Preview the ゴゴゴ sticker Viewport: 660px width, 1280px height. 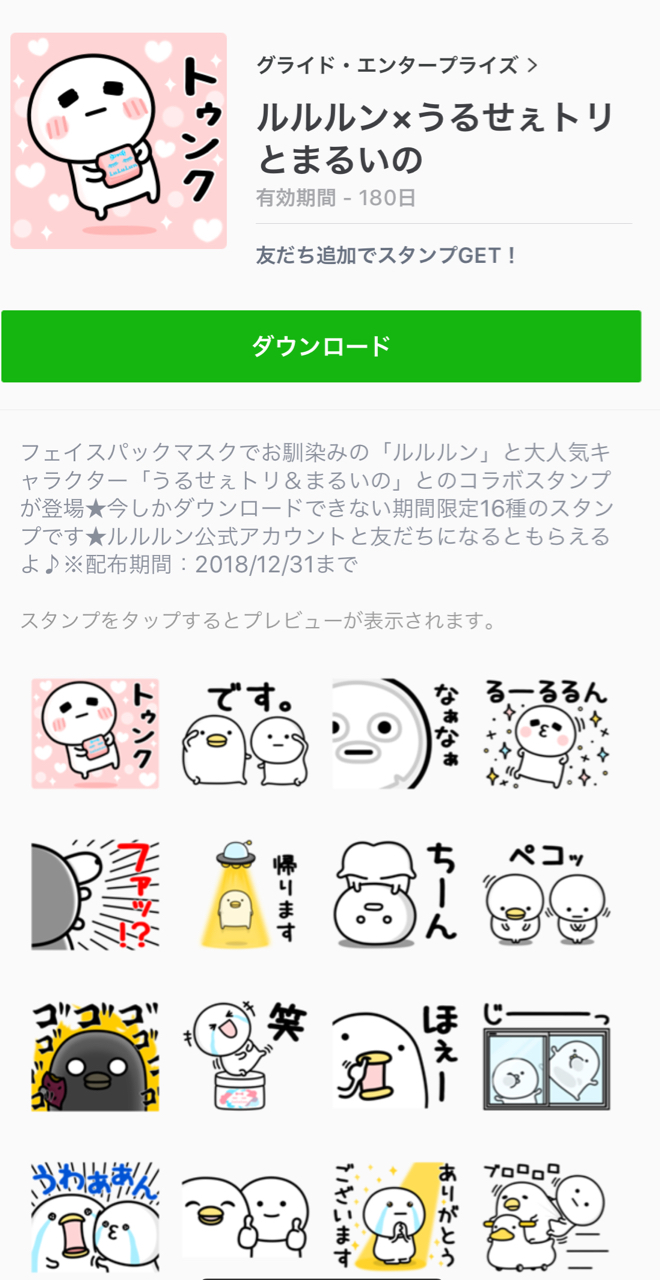(95, 1054)
